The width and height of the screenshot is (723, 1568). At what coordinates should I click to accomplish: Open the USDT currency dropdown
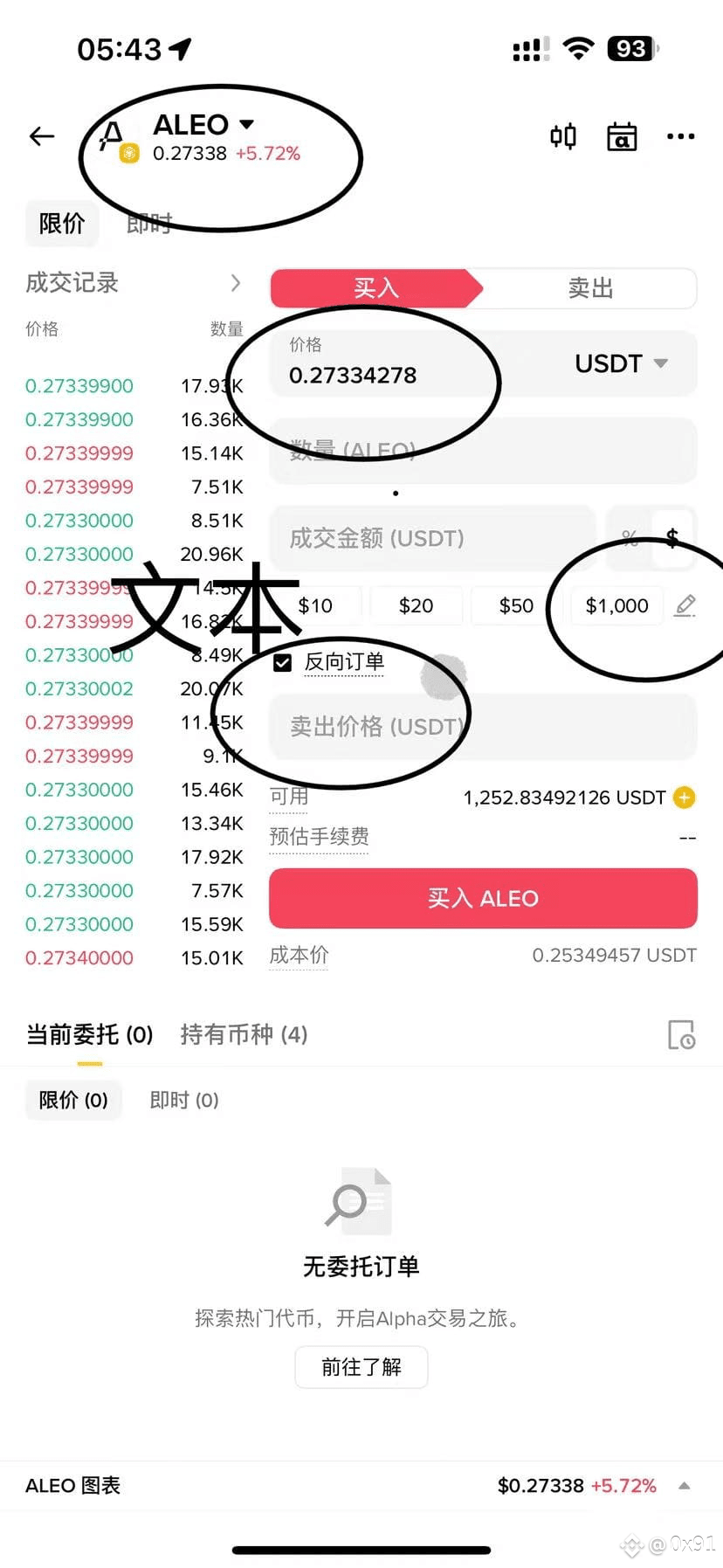(x=622, y=363)
